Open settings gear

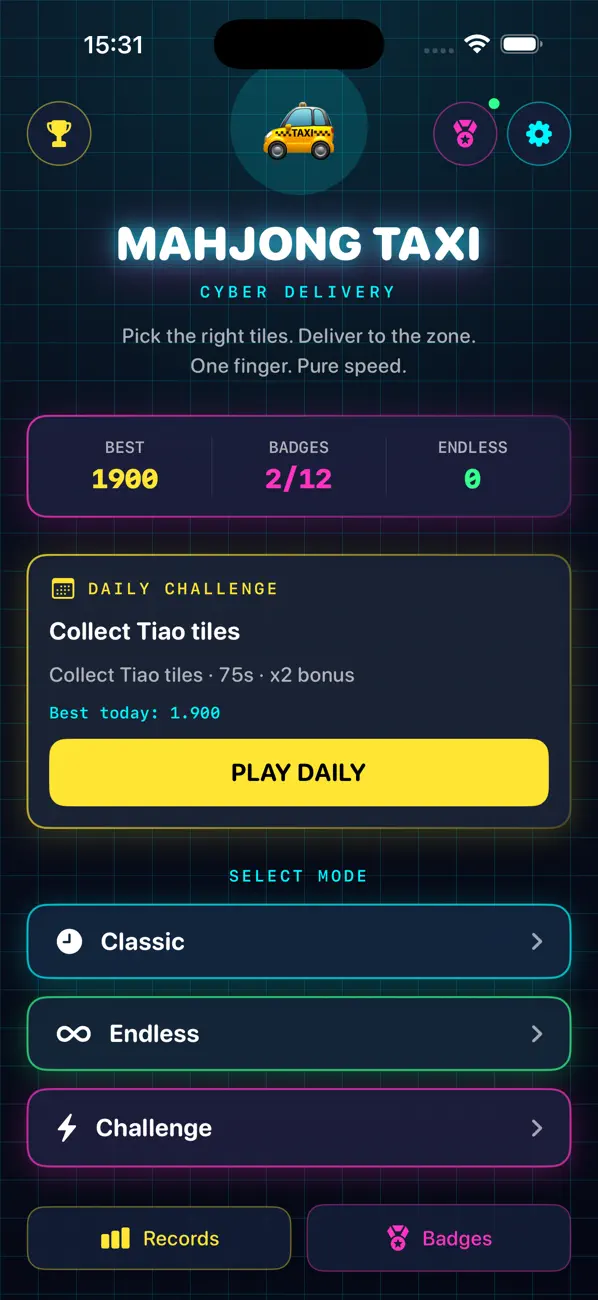[539, 133]
